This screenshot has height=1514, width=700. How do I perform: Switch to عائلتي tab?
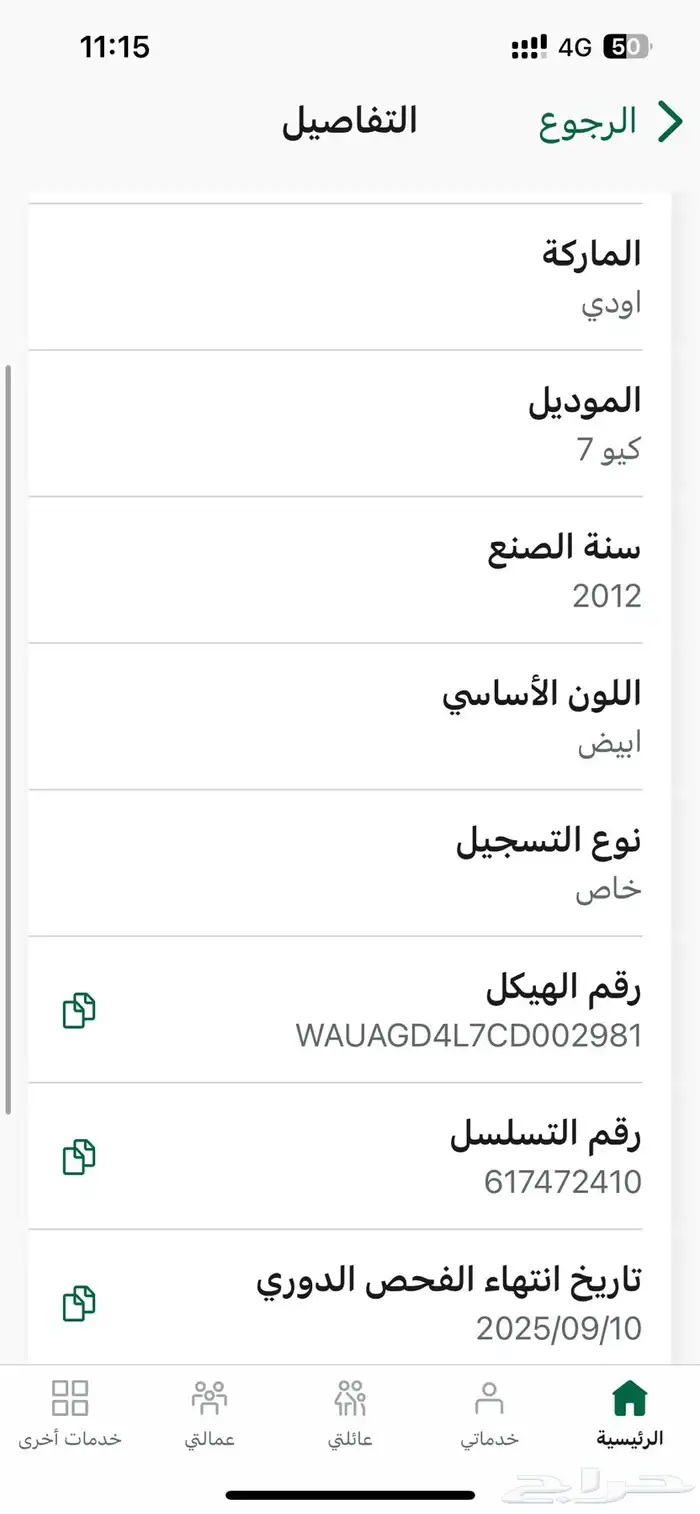[350, 1412]
